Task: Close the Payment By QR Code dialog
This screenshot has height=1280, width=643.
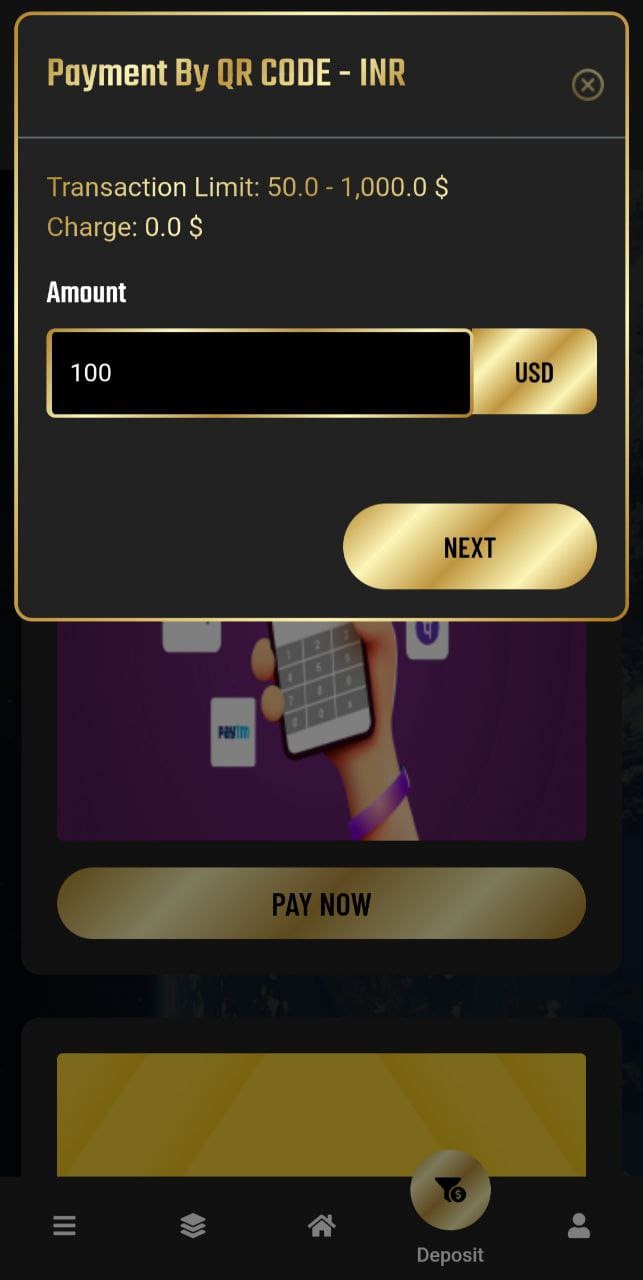Action: click(x=587, y=85)
